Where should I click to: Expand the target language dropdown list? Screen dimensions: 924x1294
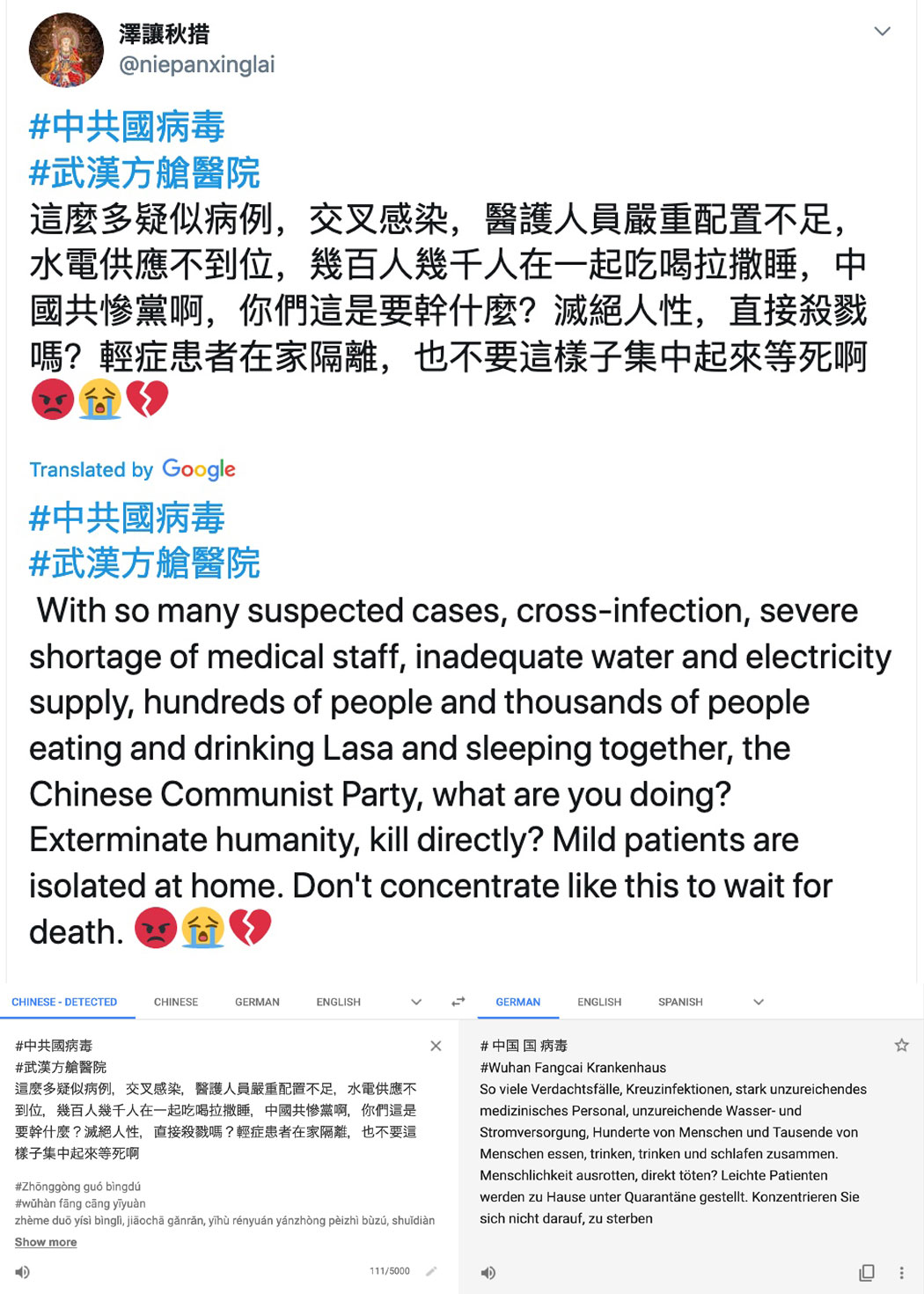pos(759,1002)
